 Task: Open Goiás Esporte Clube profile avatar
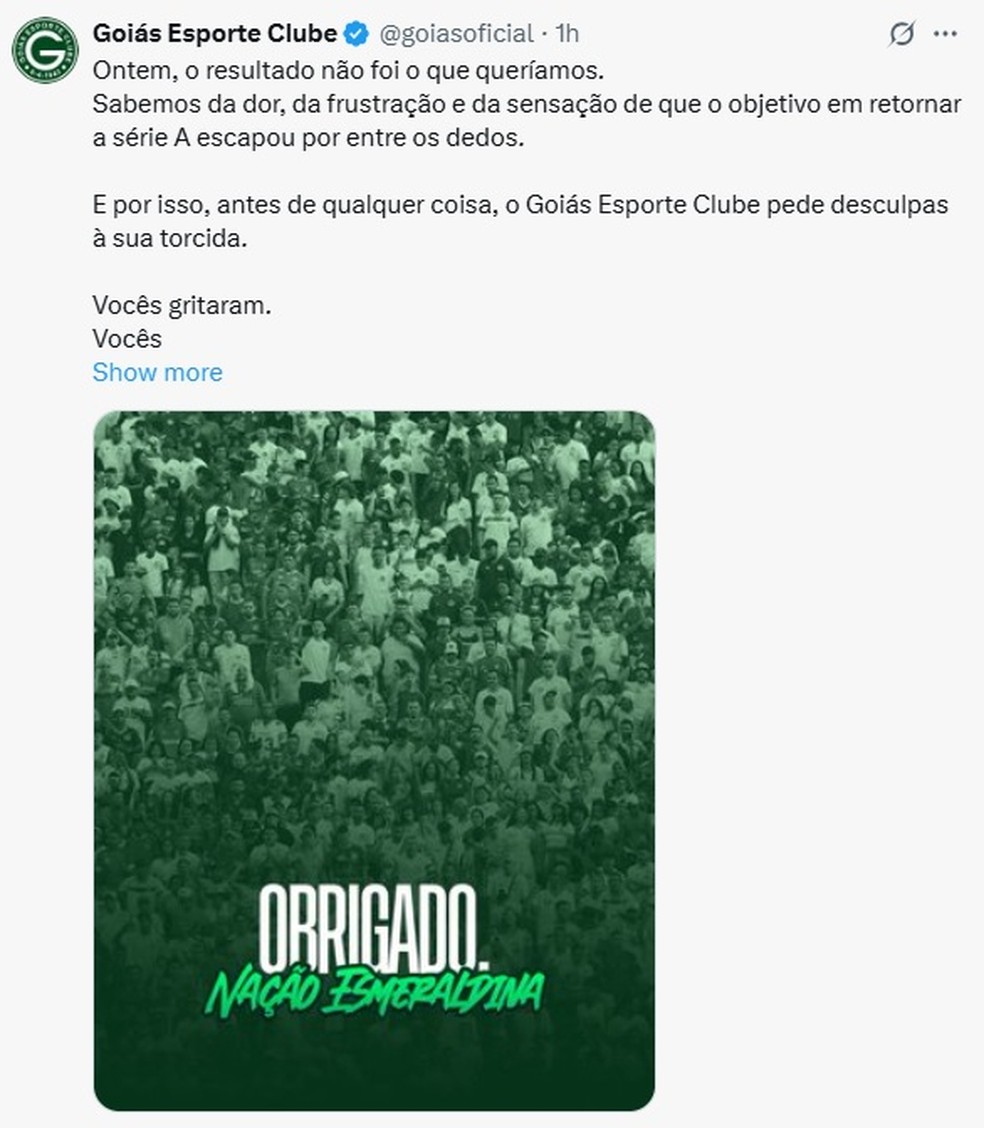45,50
